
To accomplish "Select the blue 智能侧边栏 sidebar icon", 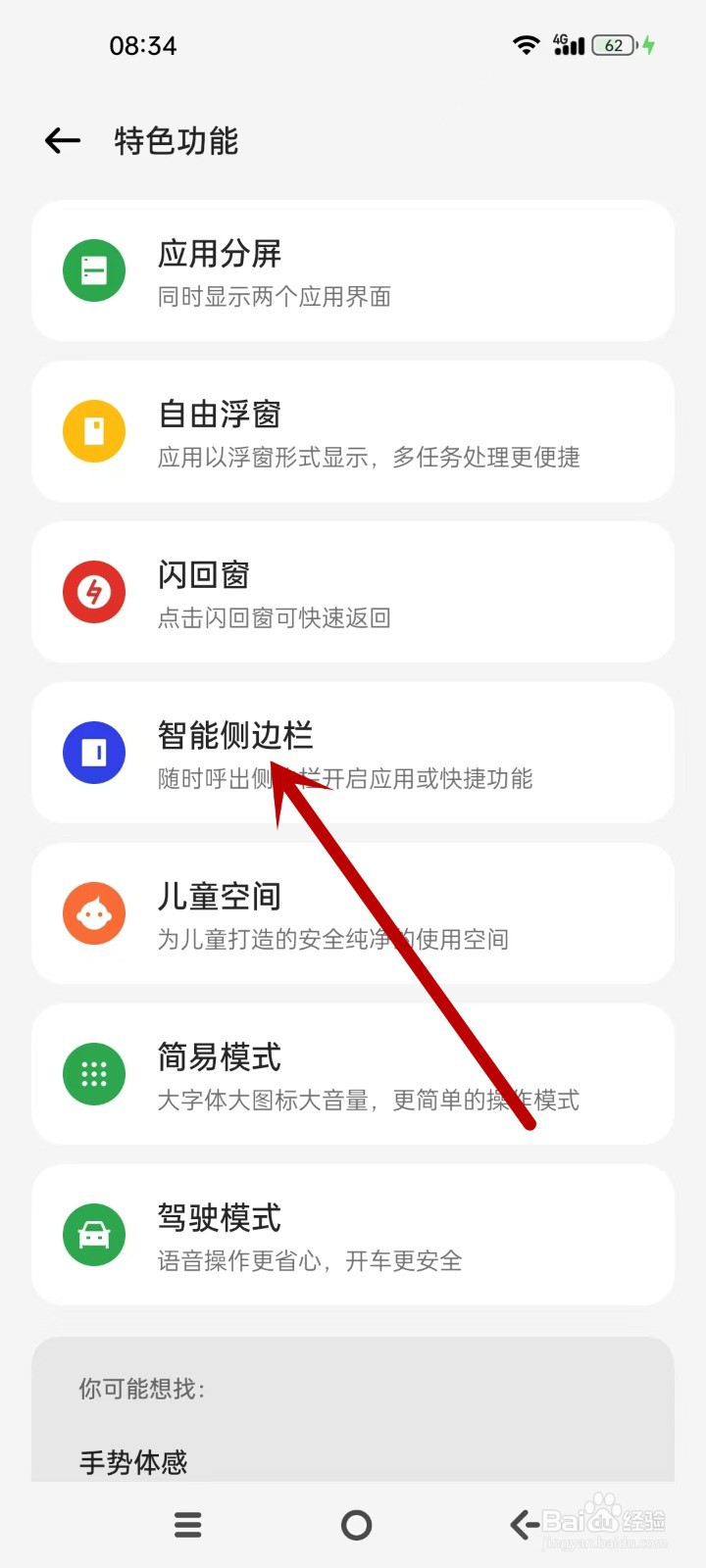I will click(93, 753).
